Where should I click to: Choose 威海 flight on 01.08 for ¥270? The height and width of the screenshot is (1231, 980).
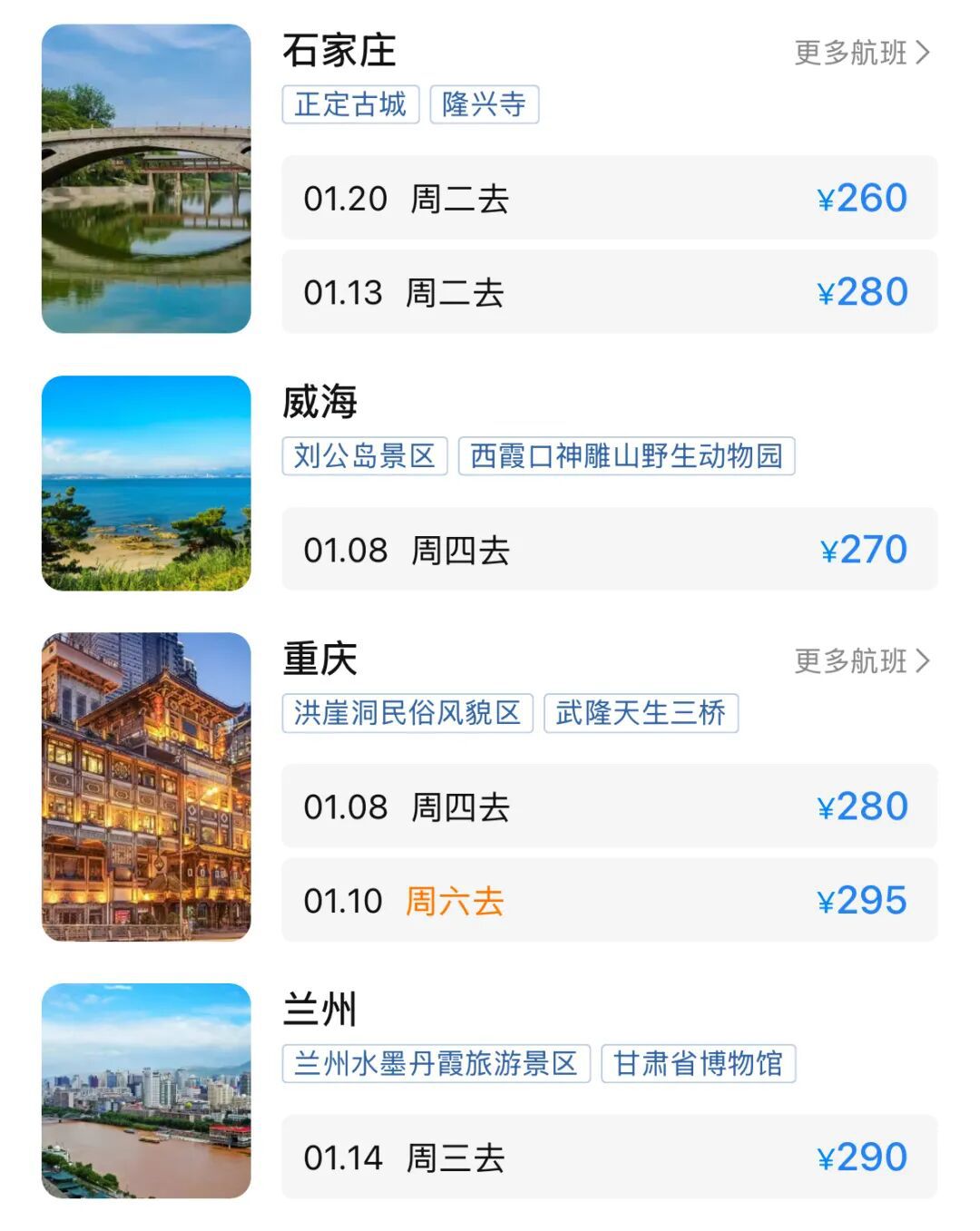[x=609, y=550]
